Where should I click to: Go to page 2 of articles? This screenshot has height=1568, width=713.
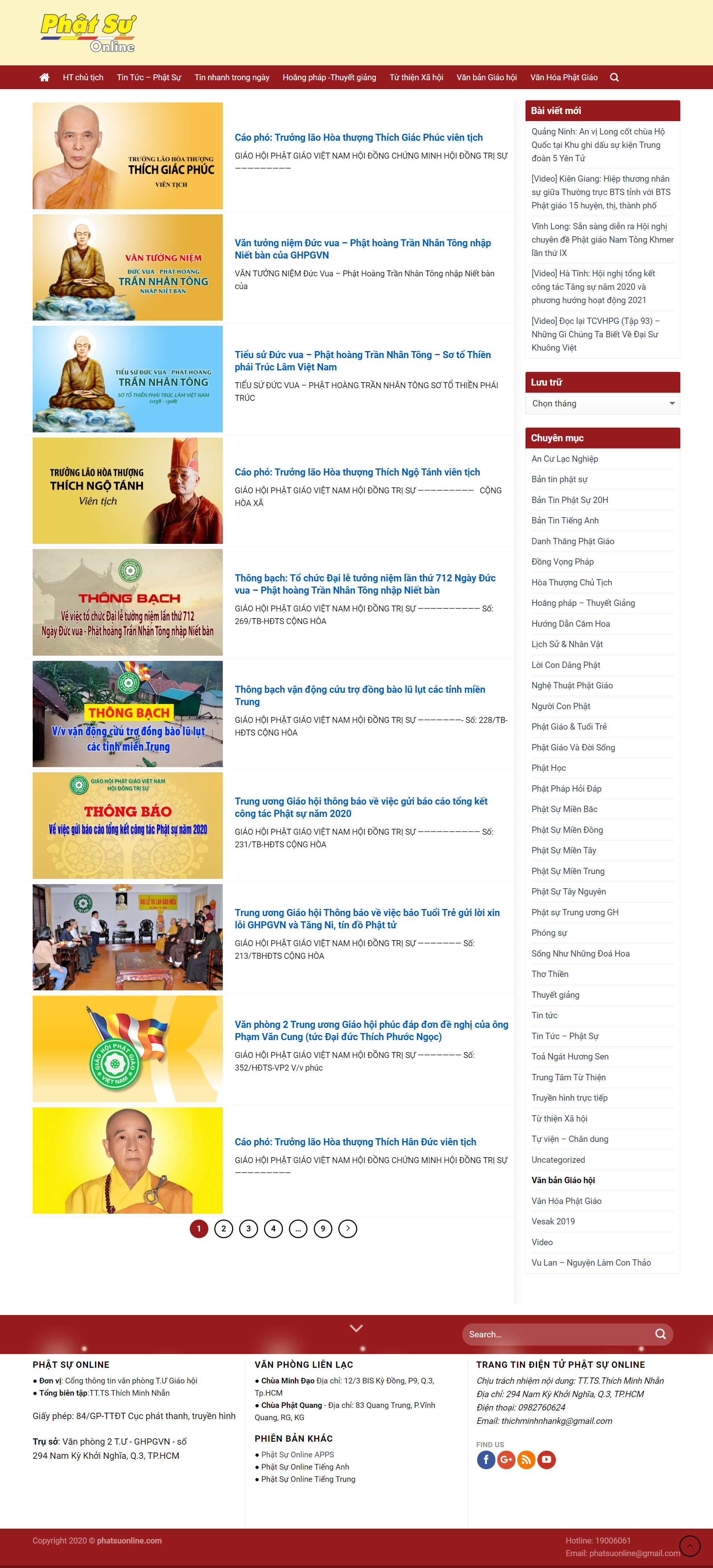point(223,1228)
